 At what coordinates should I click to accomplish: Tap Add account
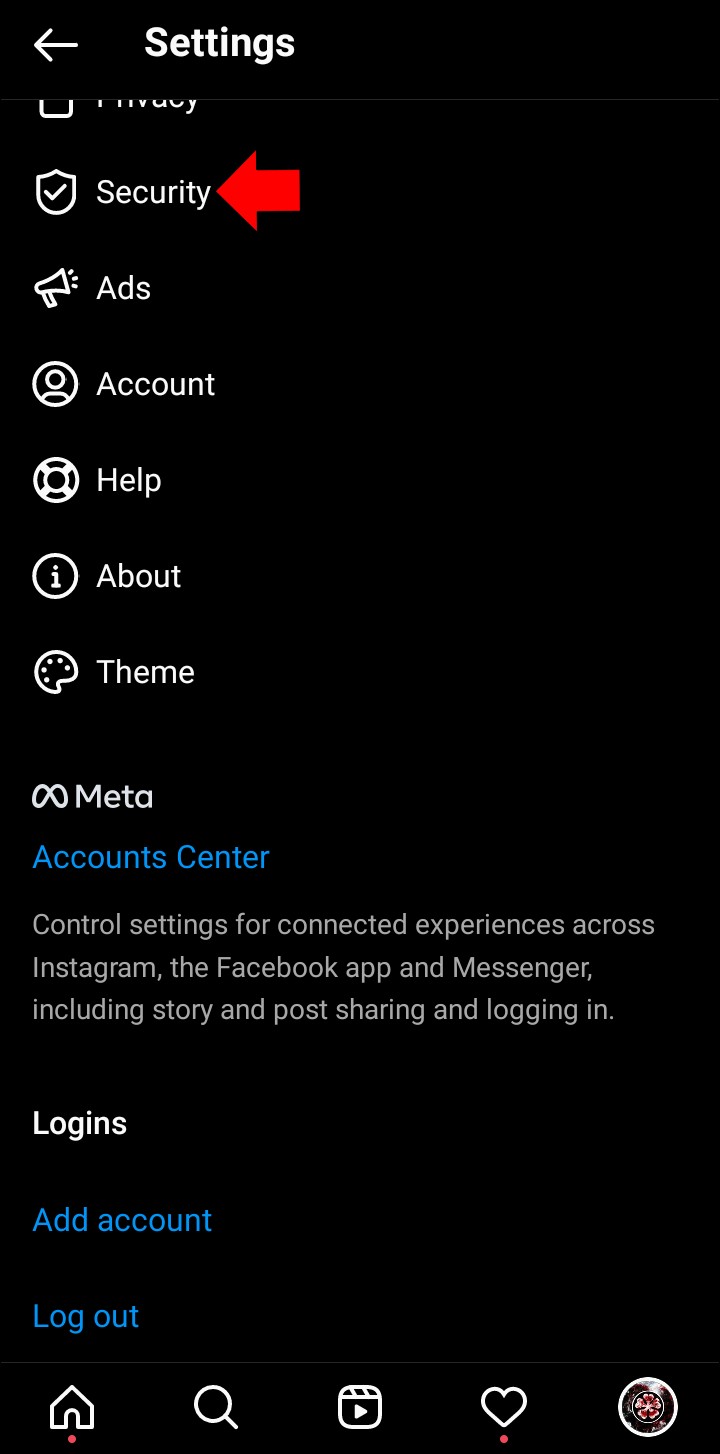pyautogui.click(x=122, y=1220)
